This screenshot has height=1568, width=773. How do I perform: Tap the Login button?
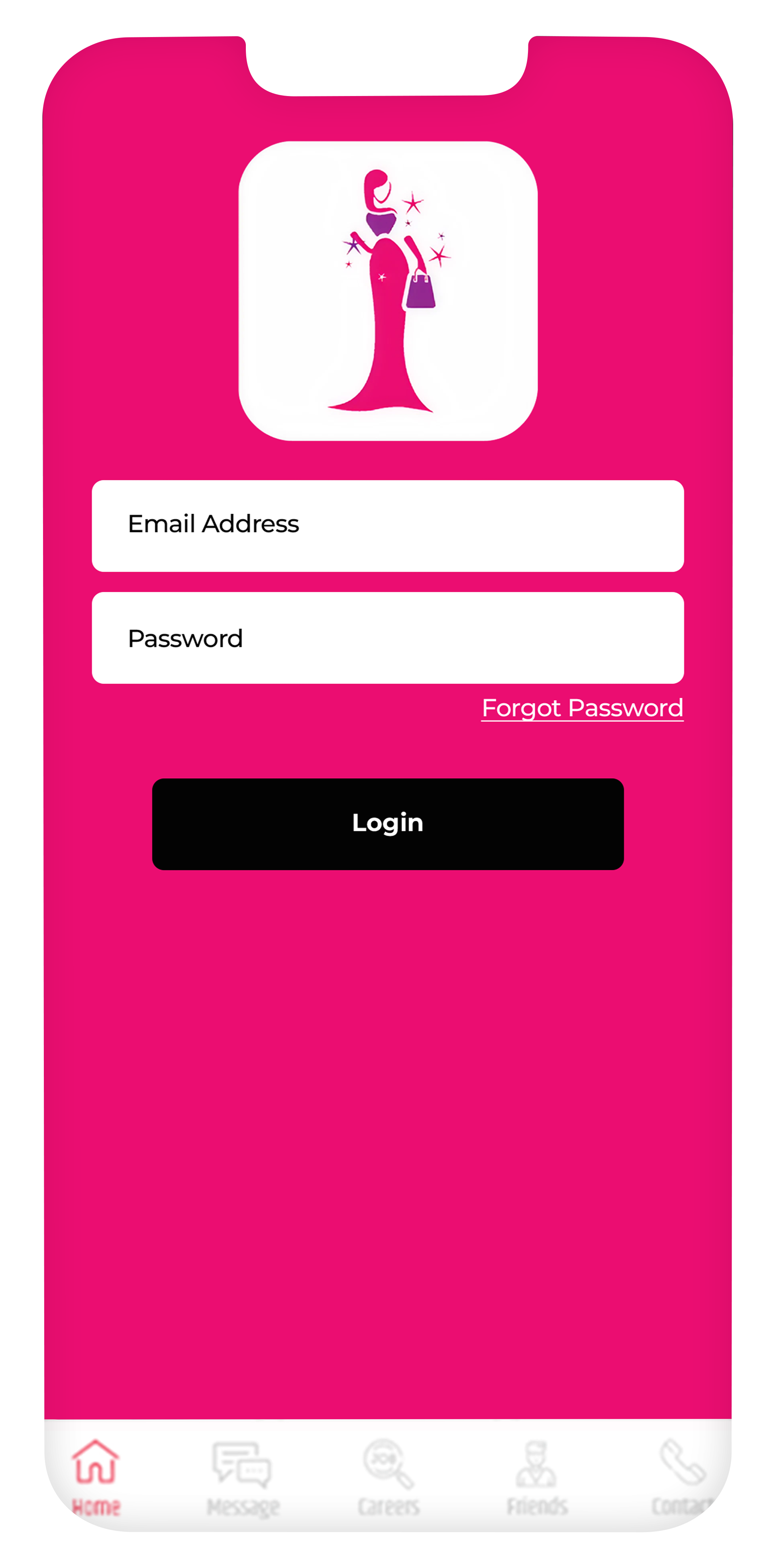click(x=387, y=823)
